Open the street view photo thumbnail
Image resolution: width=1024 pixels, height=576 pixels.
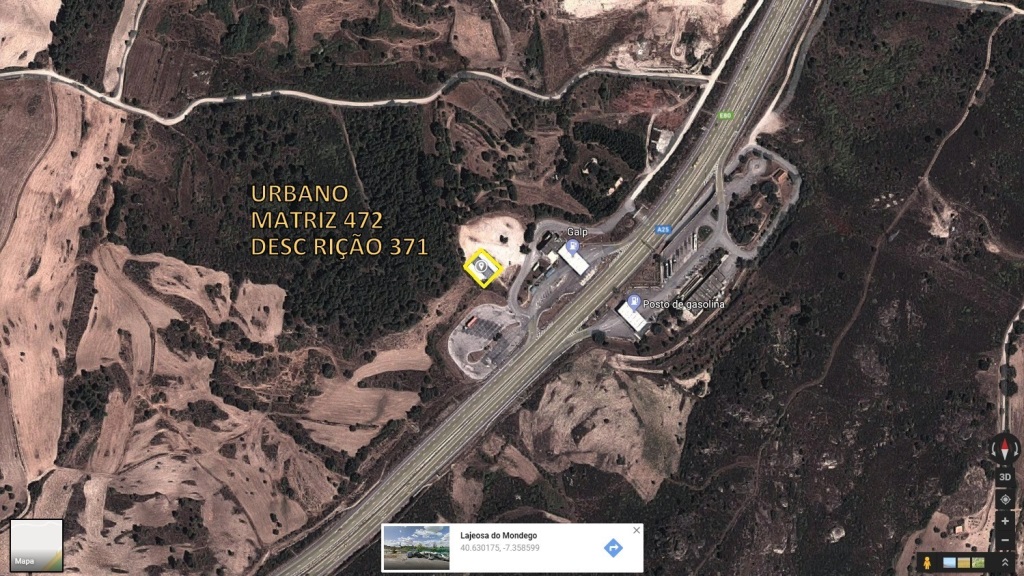pos(416,548)
